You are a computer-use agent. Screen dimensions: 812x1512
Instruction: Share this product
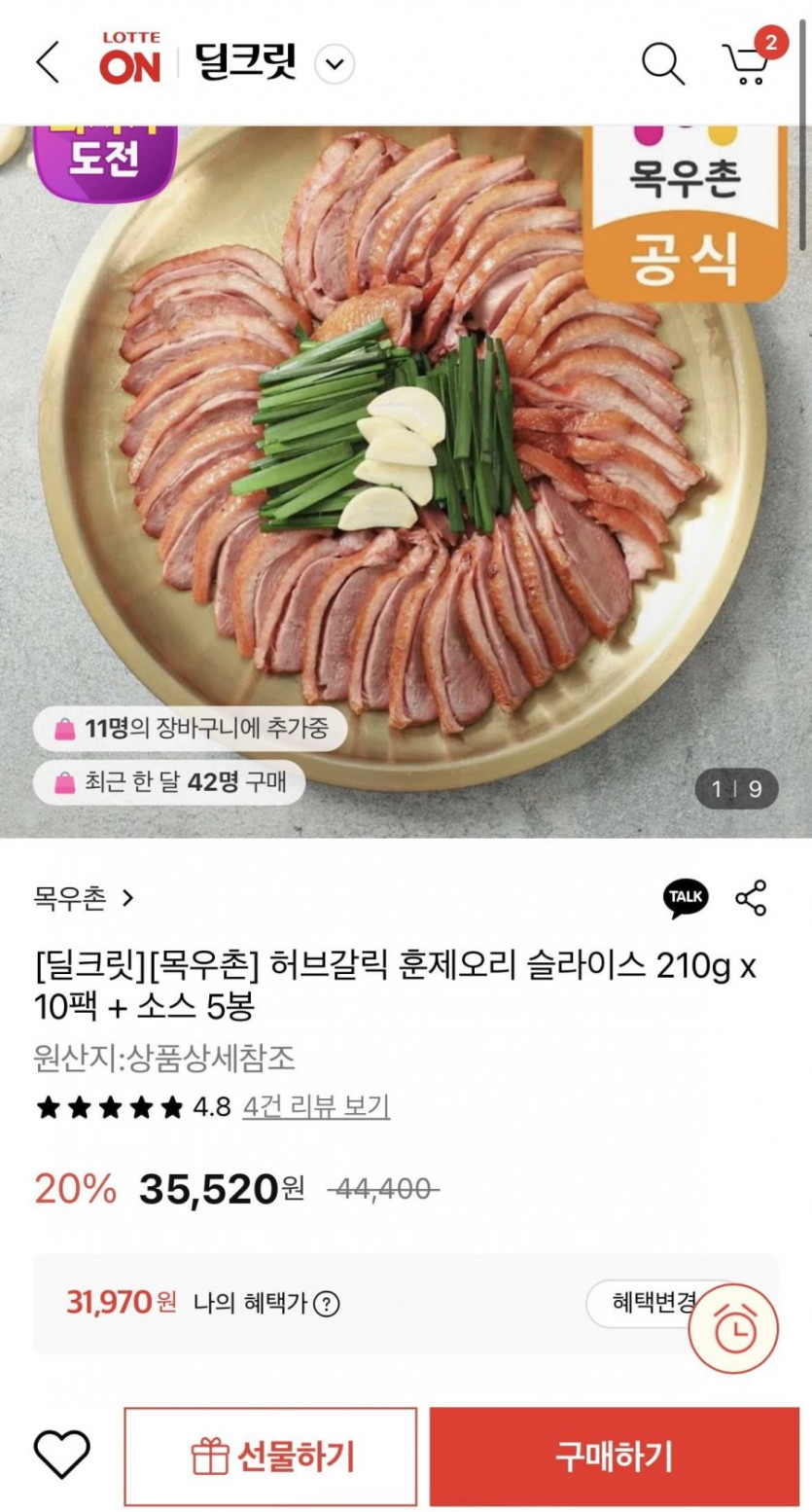[751, 898]
